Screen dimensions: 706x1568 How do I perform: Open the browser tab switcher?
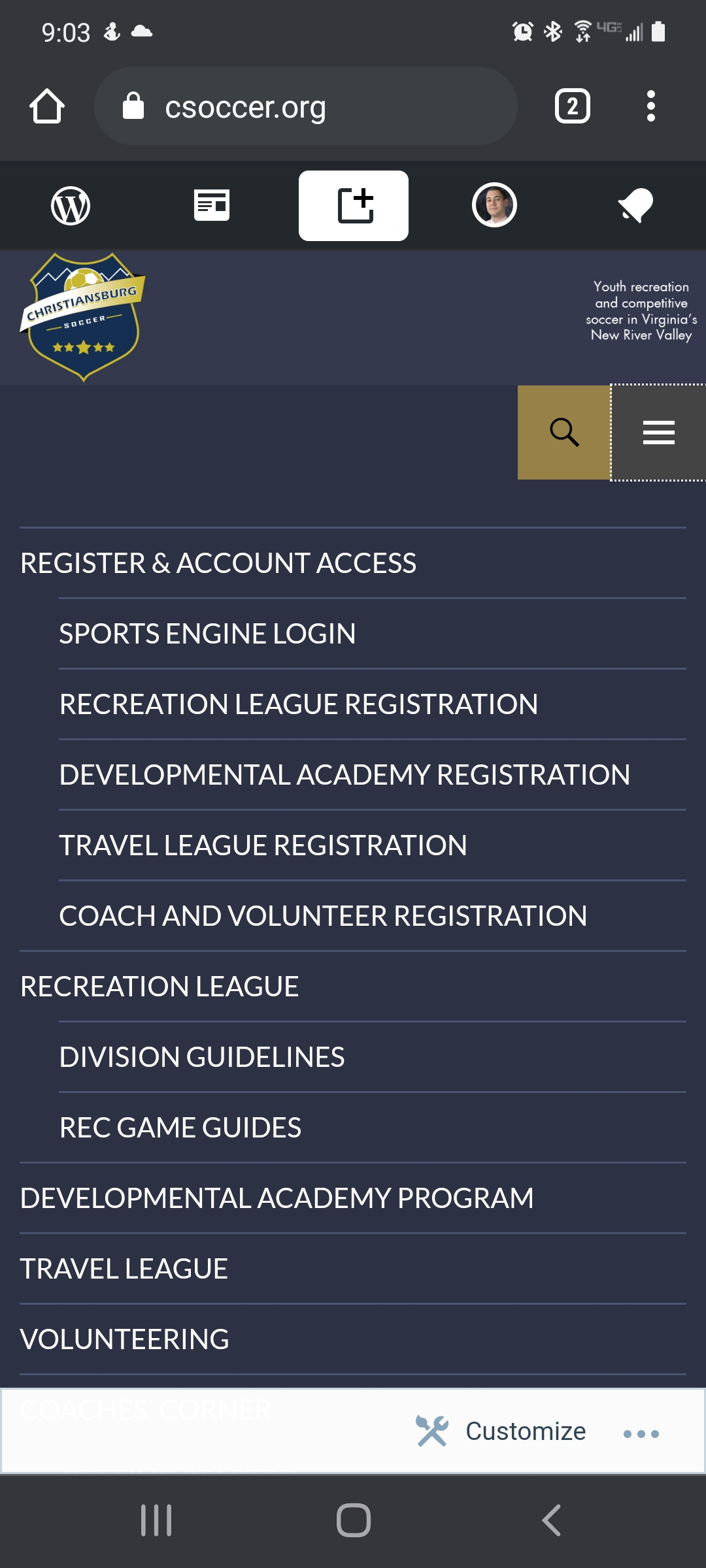pos(572,106)
